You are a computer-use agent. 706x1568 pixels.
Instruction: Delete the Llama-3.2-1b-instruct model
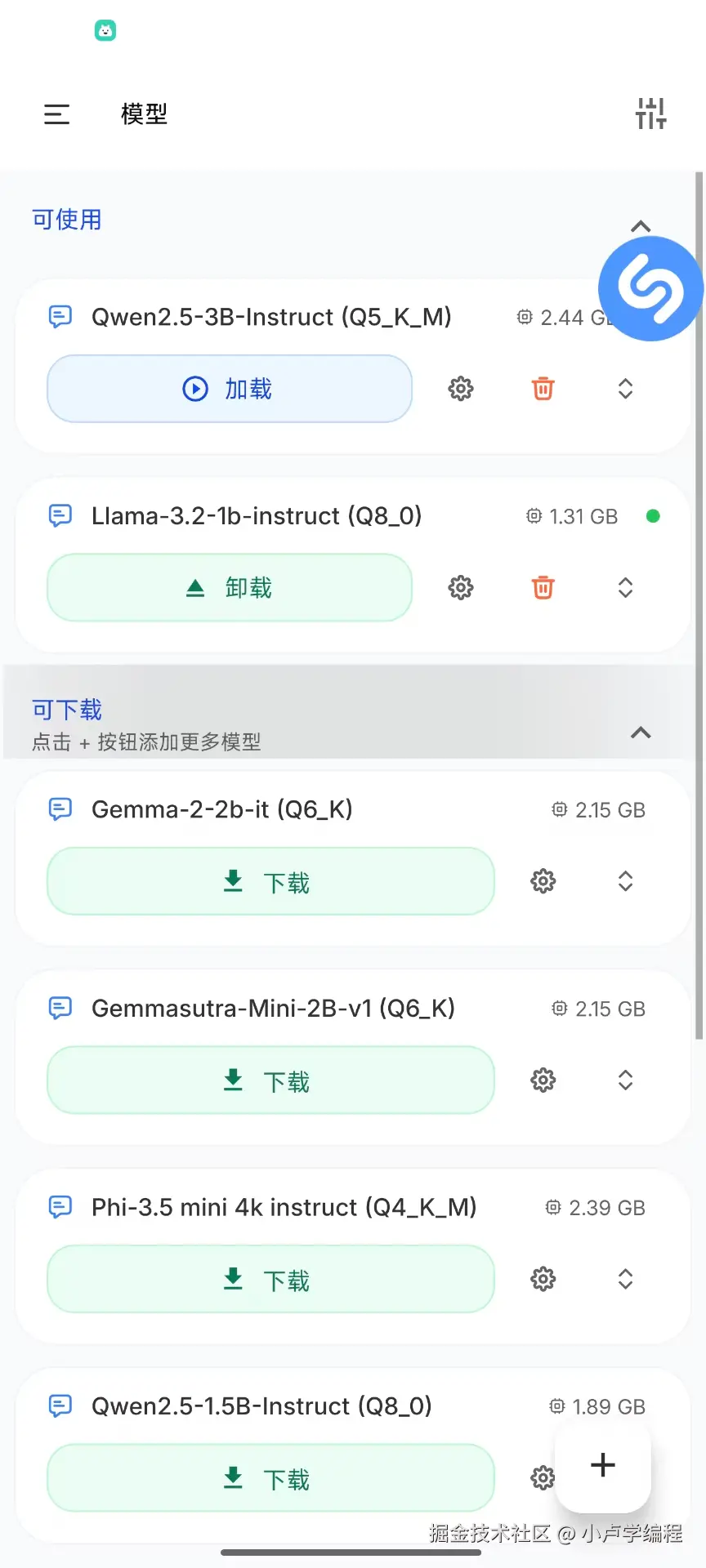543,588
